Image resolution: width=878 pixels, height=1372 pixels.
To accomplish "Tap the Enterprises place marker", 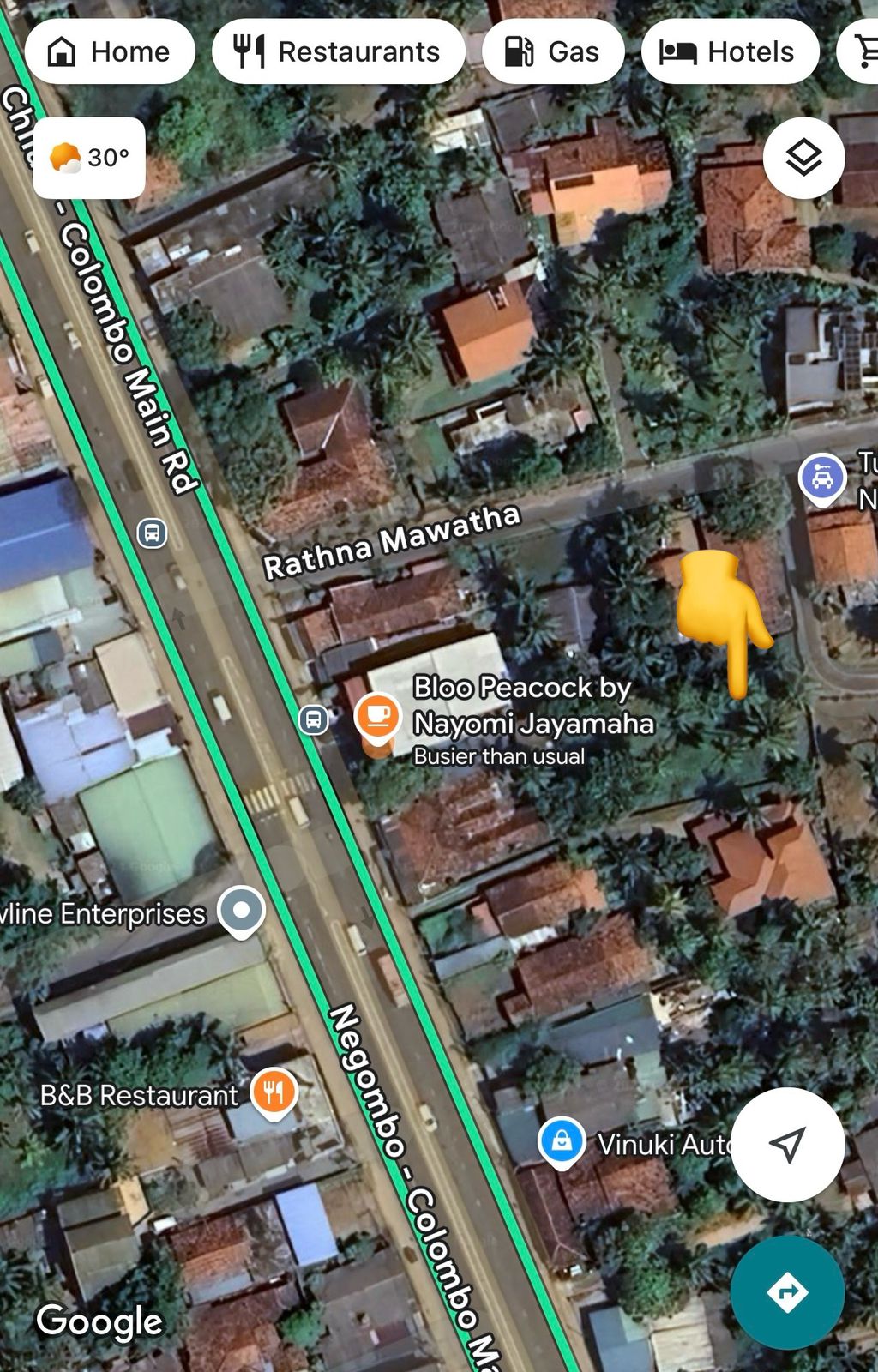I will pos(241,910).
